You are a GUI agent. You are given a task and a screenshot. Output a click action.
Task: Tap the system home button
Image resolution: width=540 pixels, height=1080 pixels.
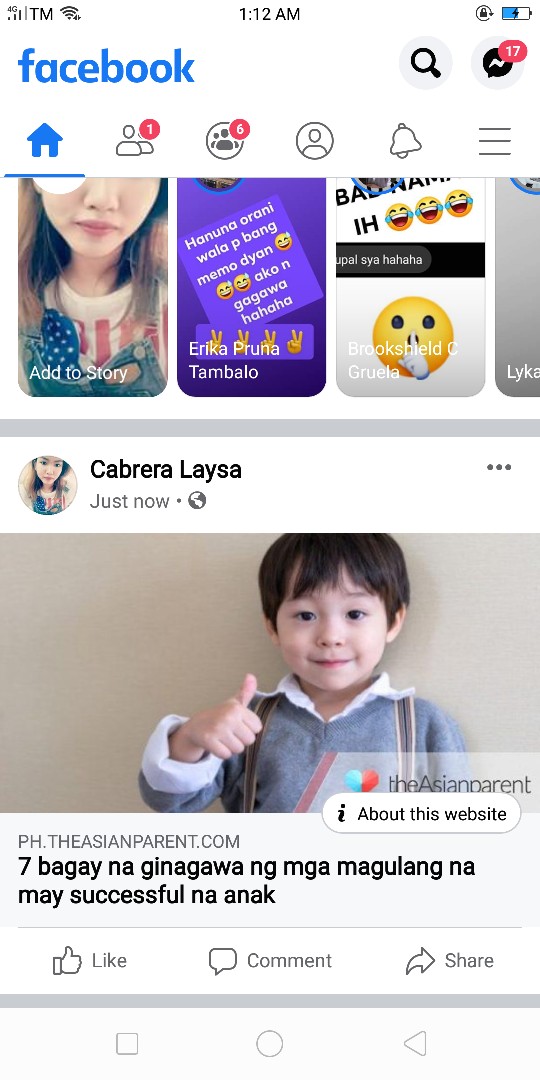[x=269, y=1043]
